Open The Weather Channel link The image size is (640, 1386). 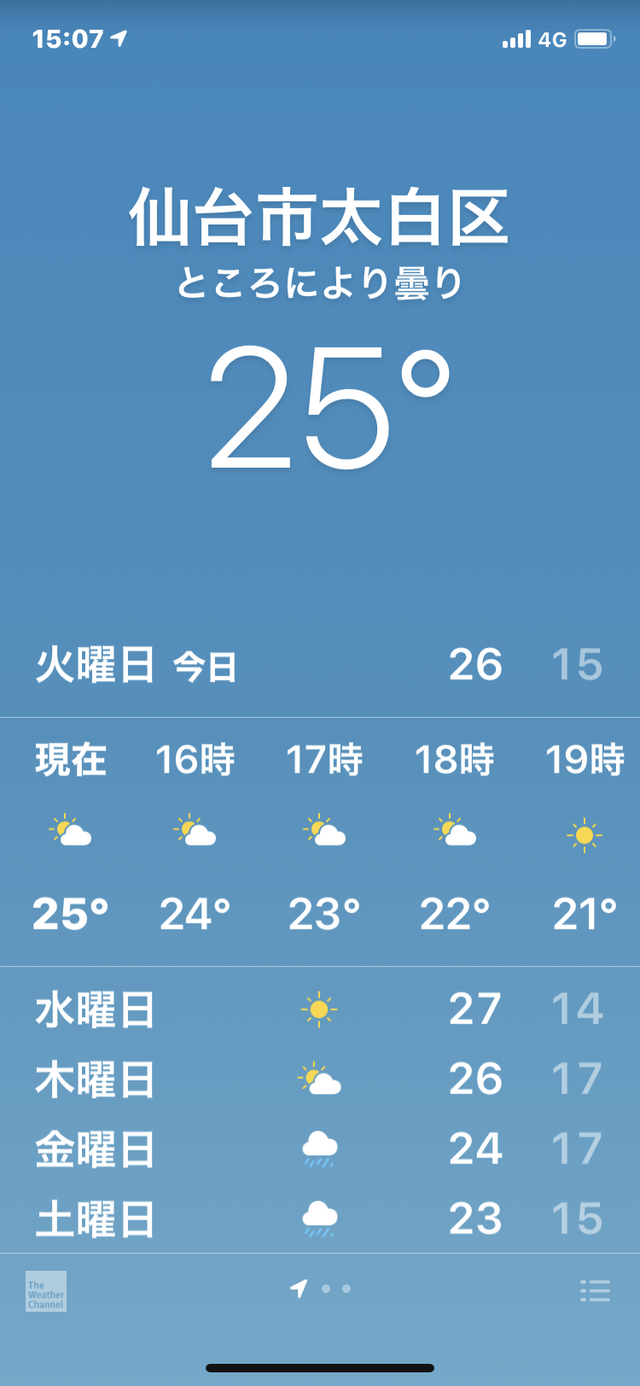tap(46, 1291)
